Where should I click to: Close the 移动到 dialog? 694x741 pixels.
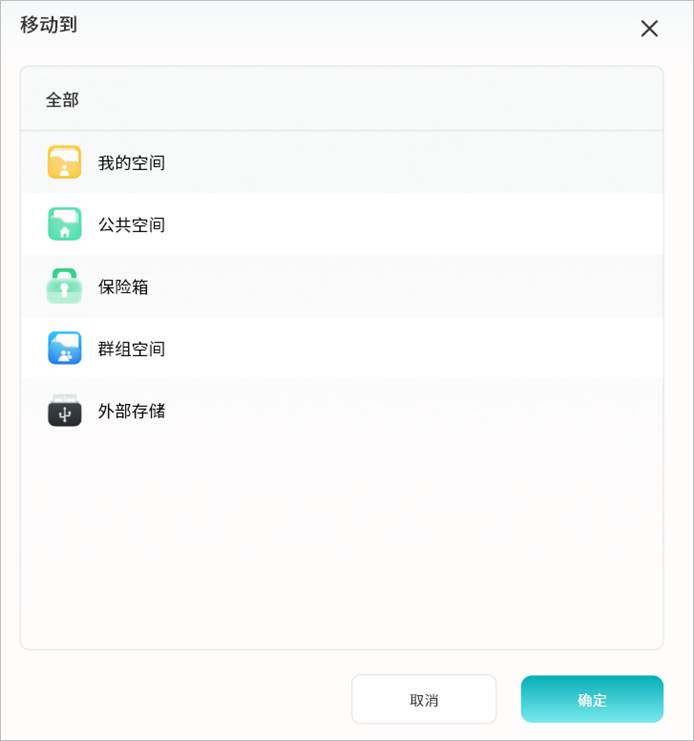[x=649, y=29]
